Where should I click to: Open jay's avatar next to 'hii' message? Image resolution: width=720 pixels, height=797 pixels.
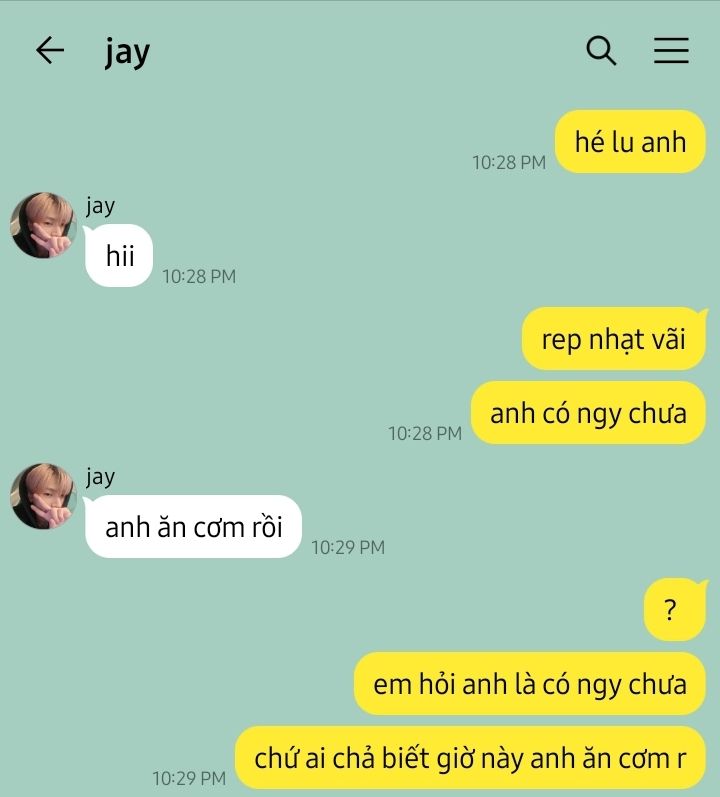pyautogui.click(x=44, y=225)
